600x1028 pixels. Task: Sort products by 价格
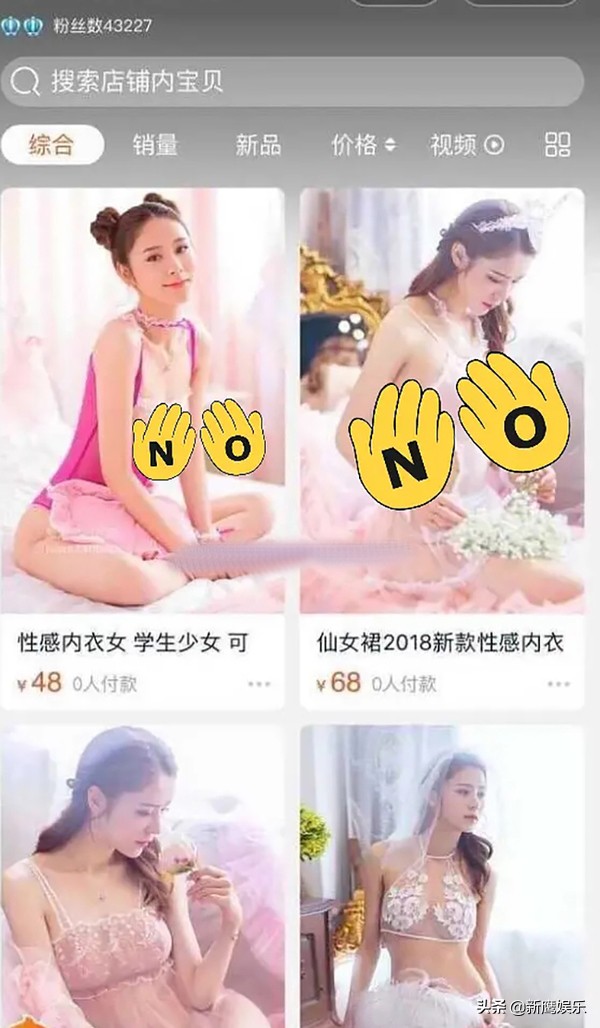coord(363,145)
